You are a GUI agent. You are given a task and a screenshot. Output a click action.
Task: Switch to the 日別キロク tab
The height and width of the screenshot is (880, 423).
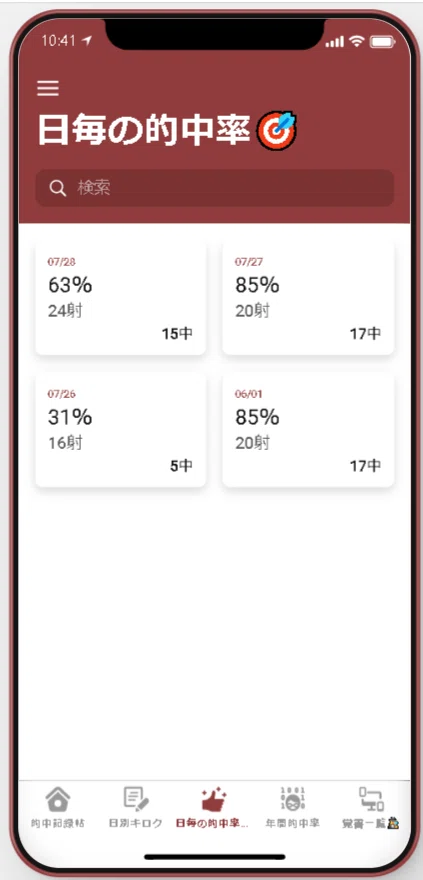click(x=136, y=807)
